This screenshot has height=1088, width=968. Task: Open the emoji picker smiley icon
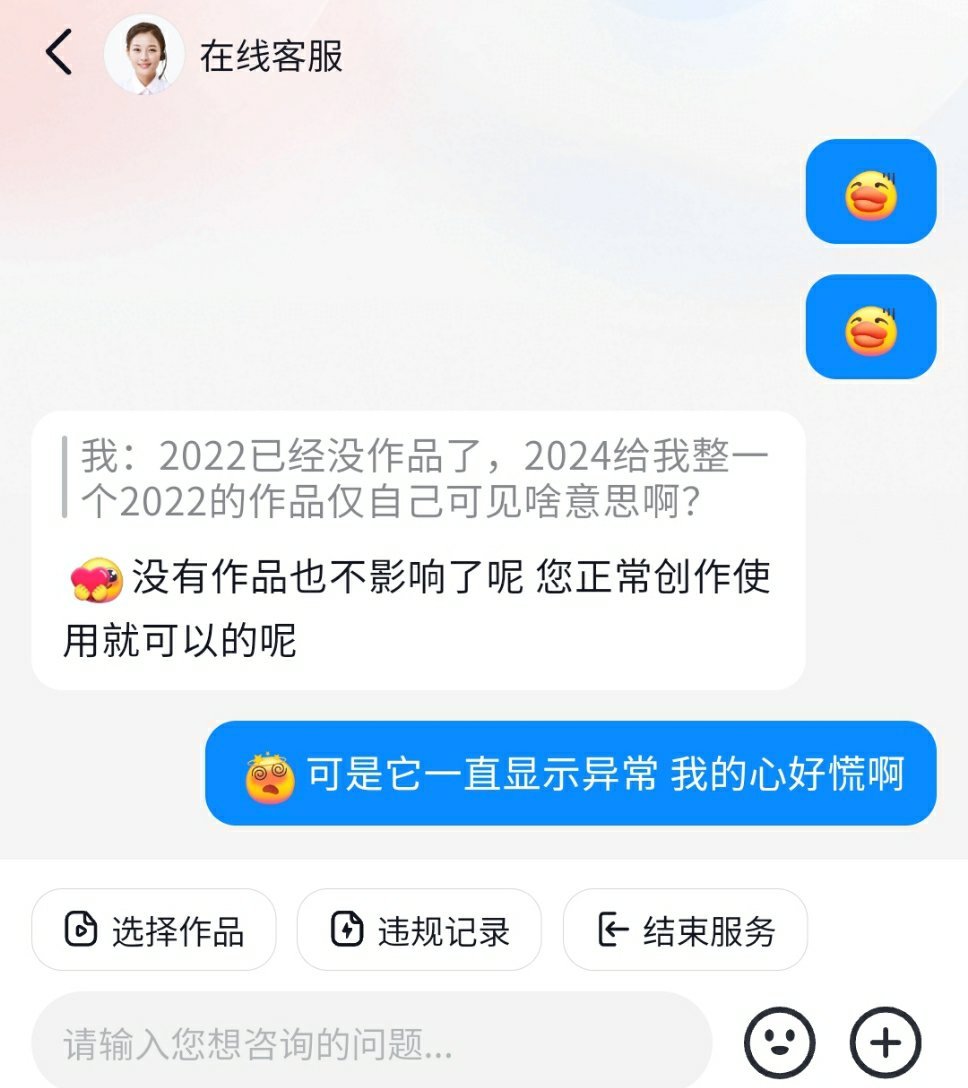pos(779,1043)
